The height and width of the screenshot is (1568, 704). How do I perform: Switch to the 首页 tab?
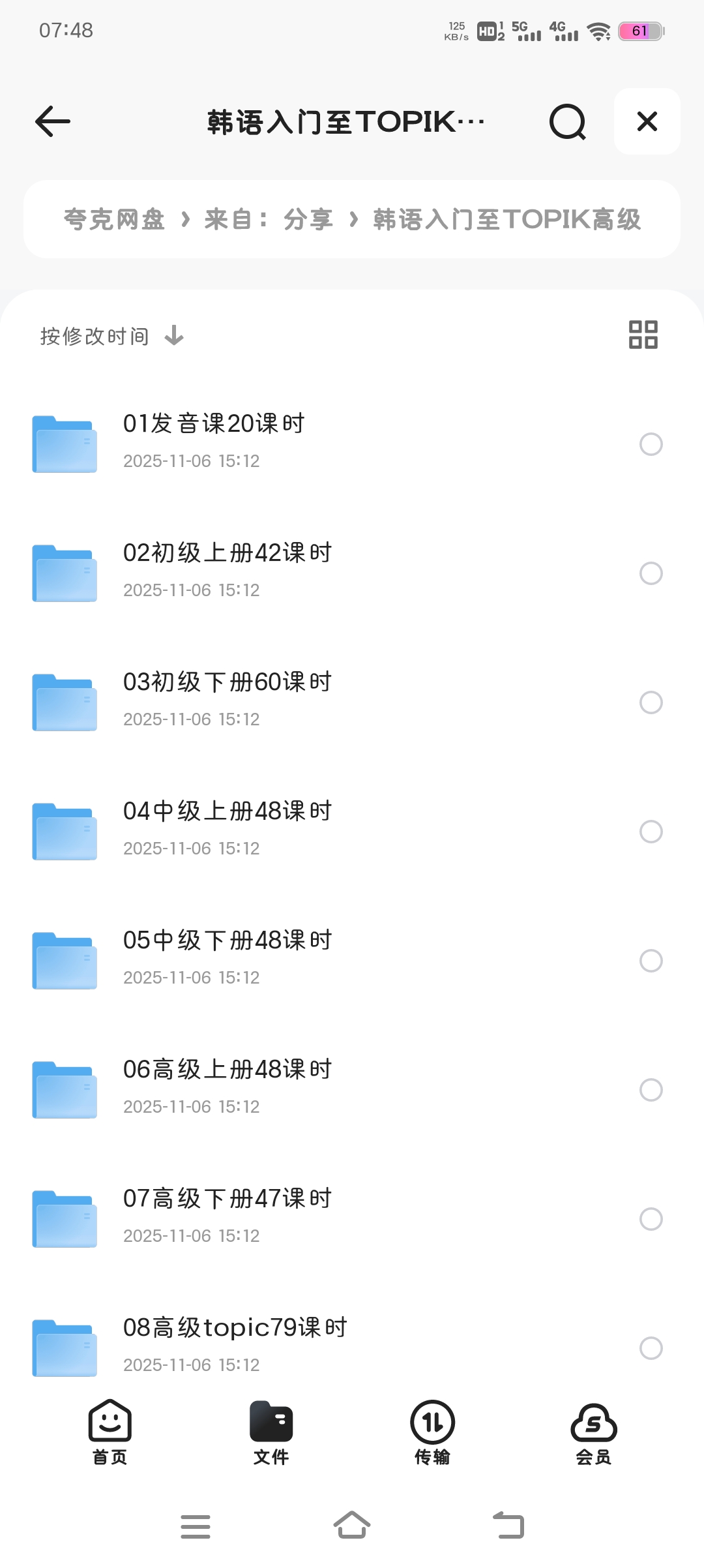110,1432
